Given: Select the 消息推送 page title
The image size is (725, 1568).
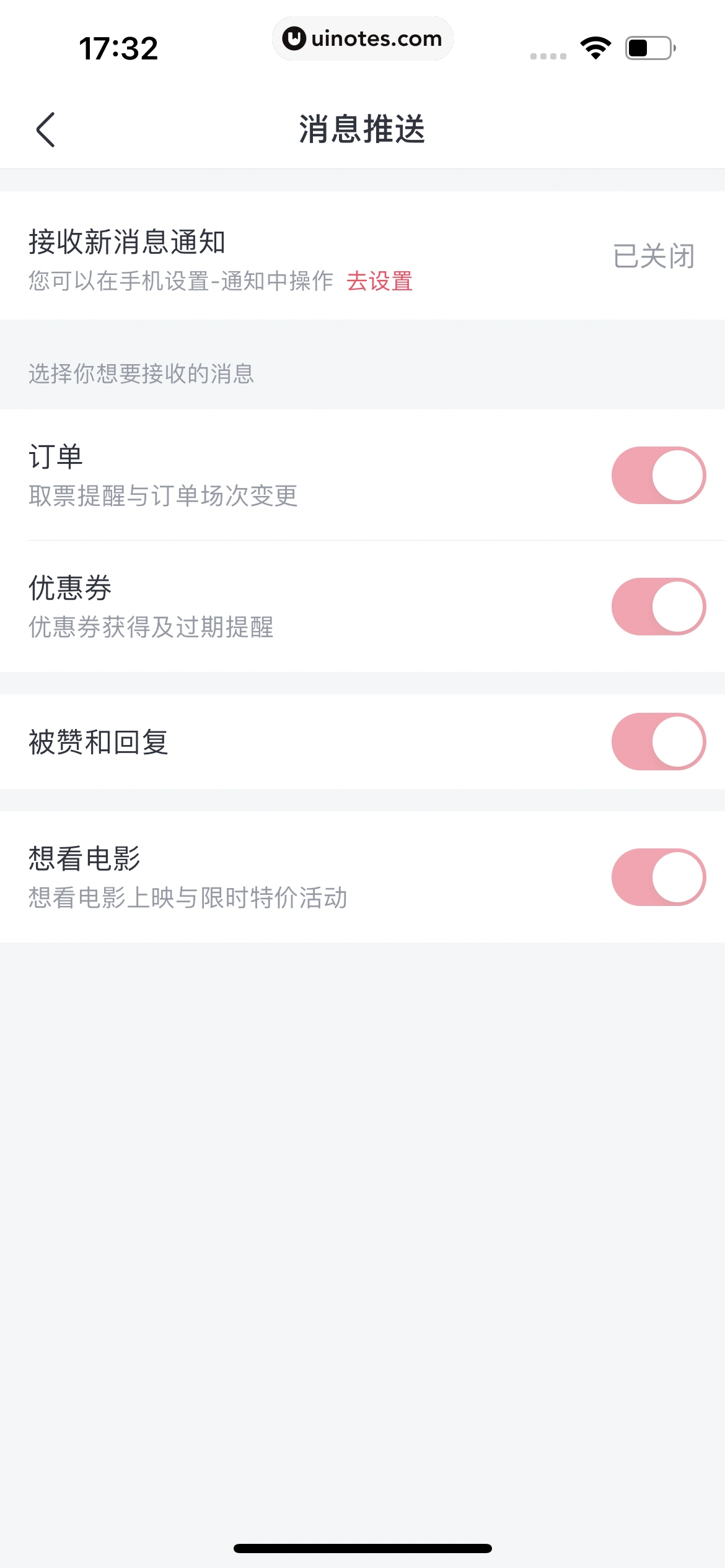Looking at the screenshot, I should point(362,129).
